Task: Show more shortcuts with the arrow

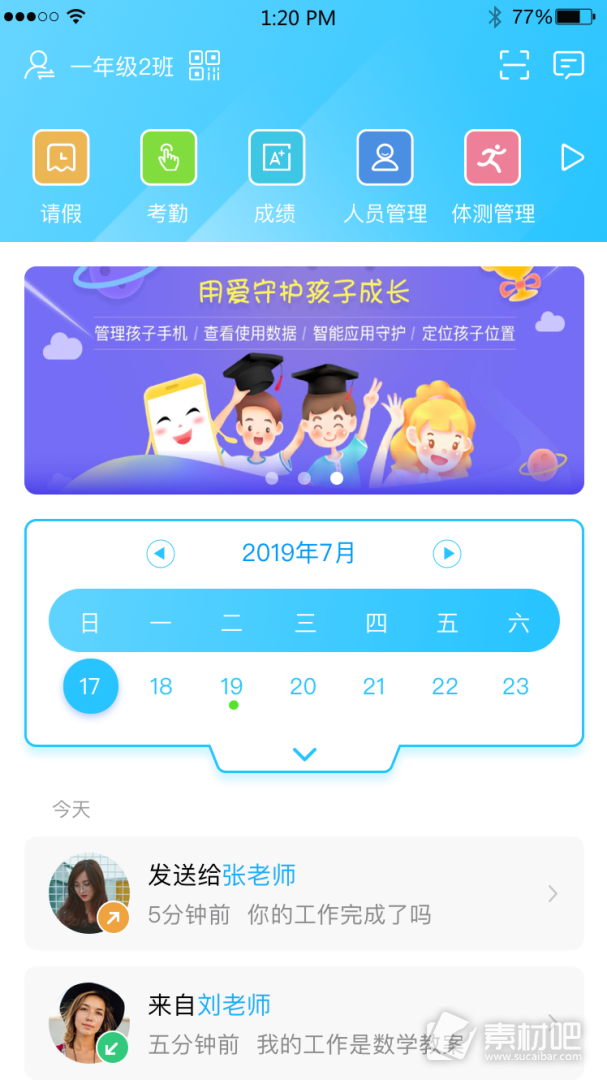Action: pos(571,157)
